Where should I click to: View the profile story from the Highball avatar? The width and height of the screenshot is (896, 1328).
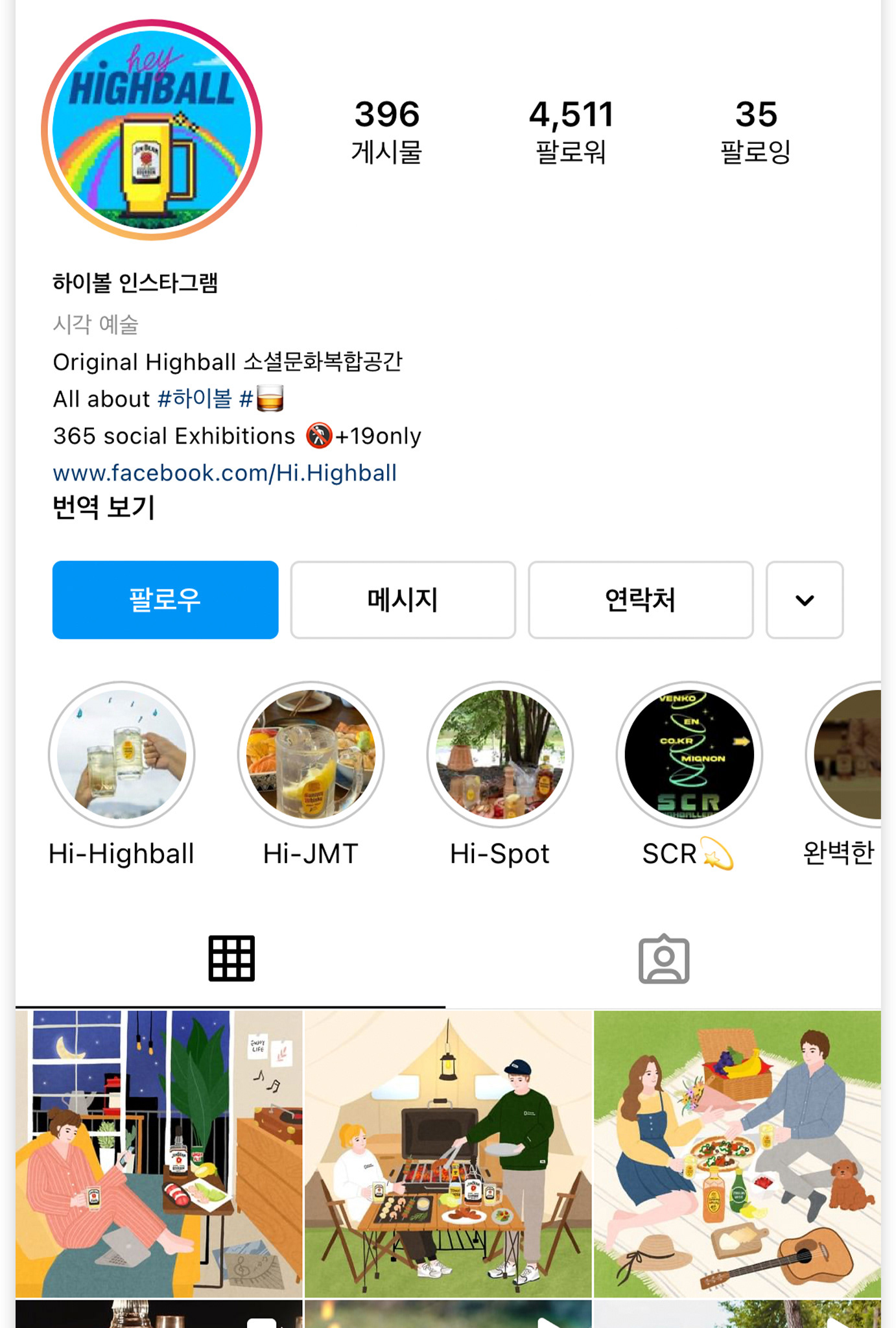tap(152, 130)
